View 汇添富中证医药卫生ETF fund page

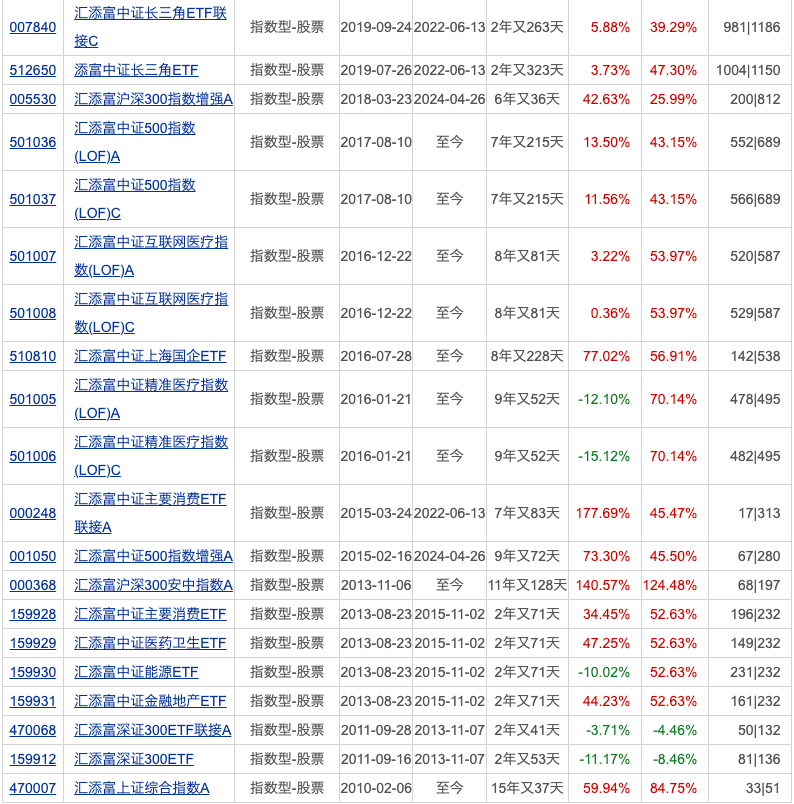(150, 643)
